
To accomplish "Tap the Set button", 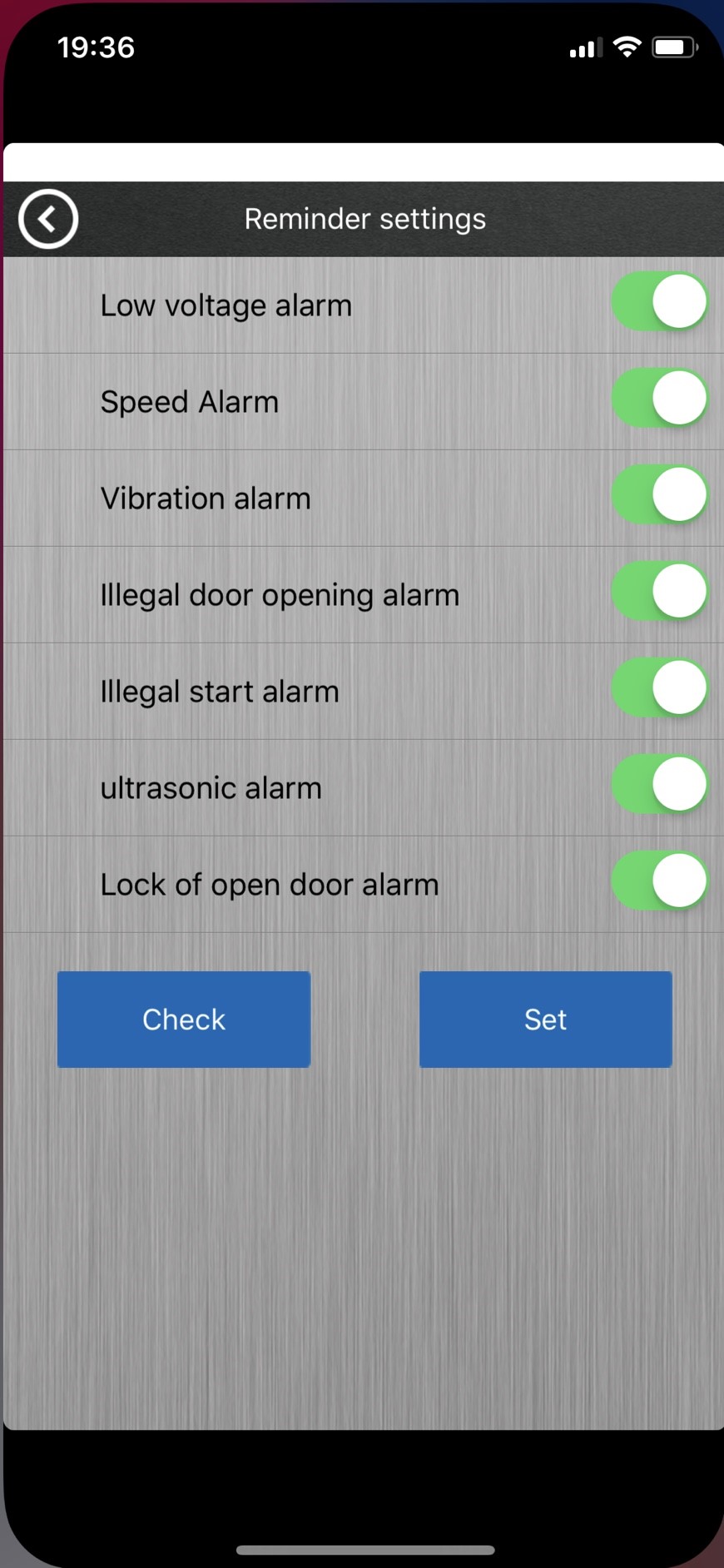I will (546, 1020).
